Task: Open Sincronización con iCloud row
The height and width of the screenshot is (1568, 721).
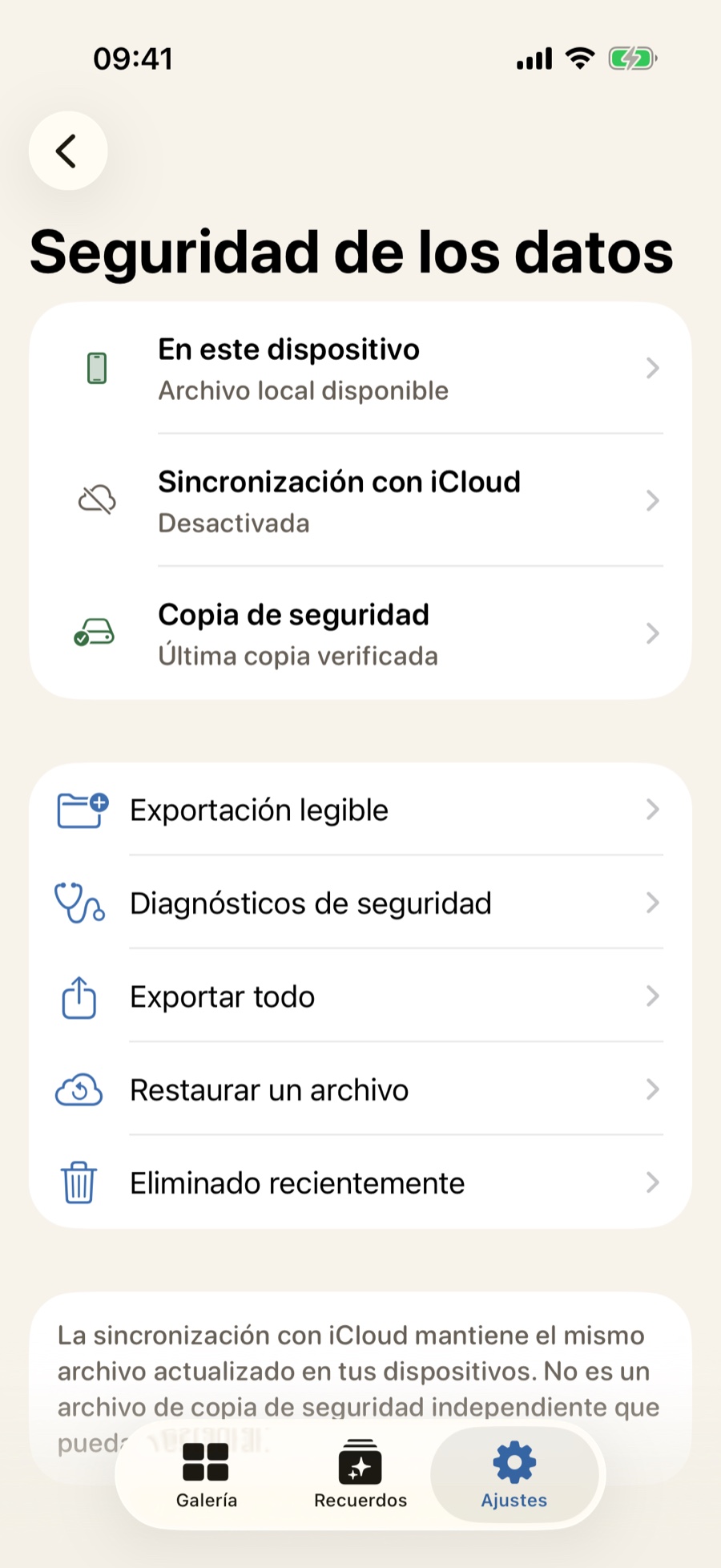Action: 360,501
